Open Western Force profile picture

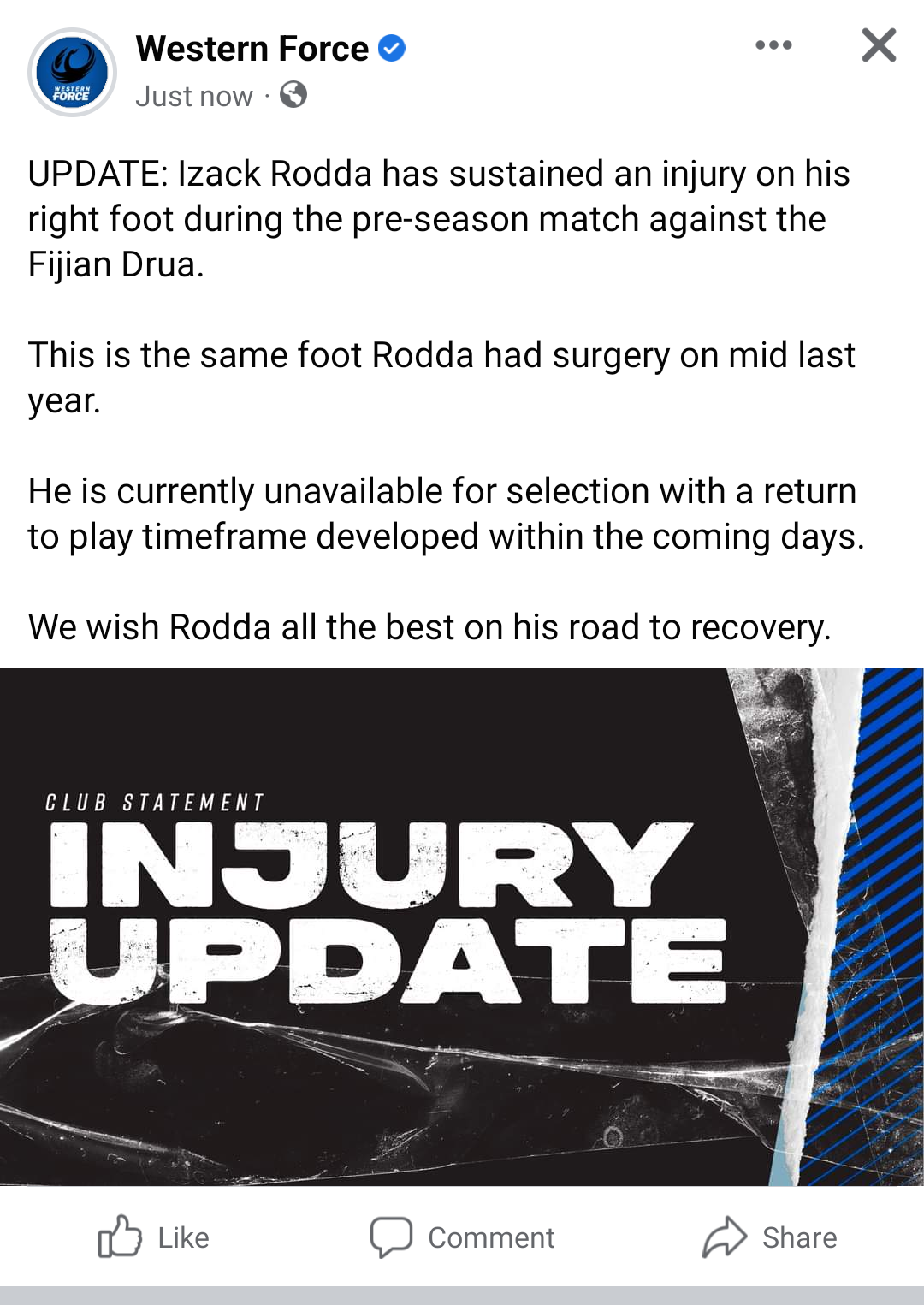[72, 73]
